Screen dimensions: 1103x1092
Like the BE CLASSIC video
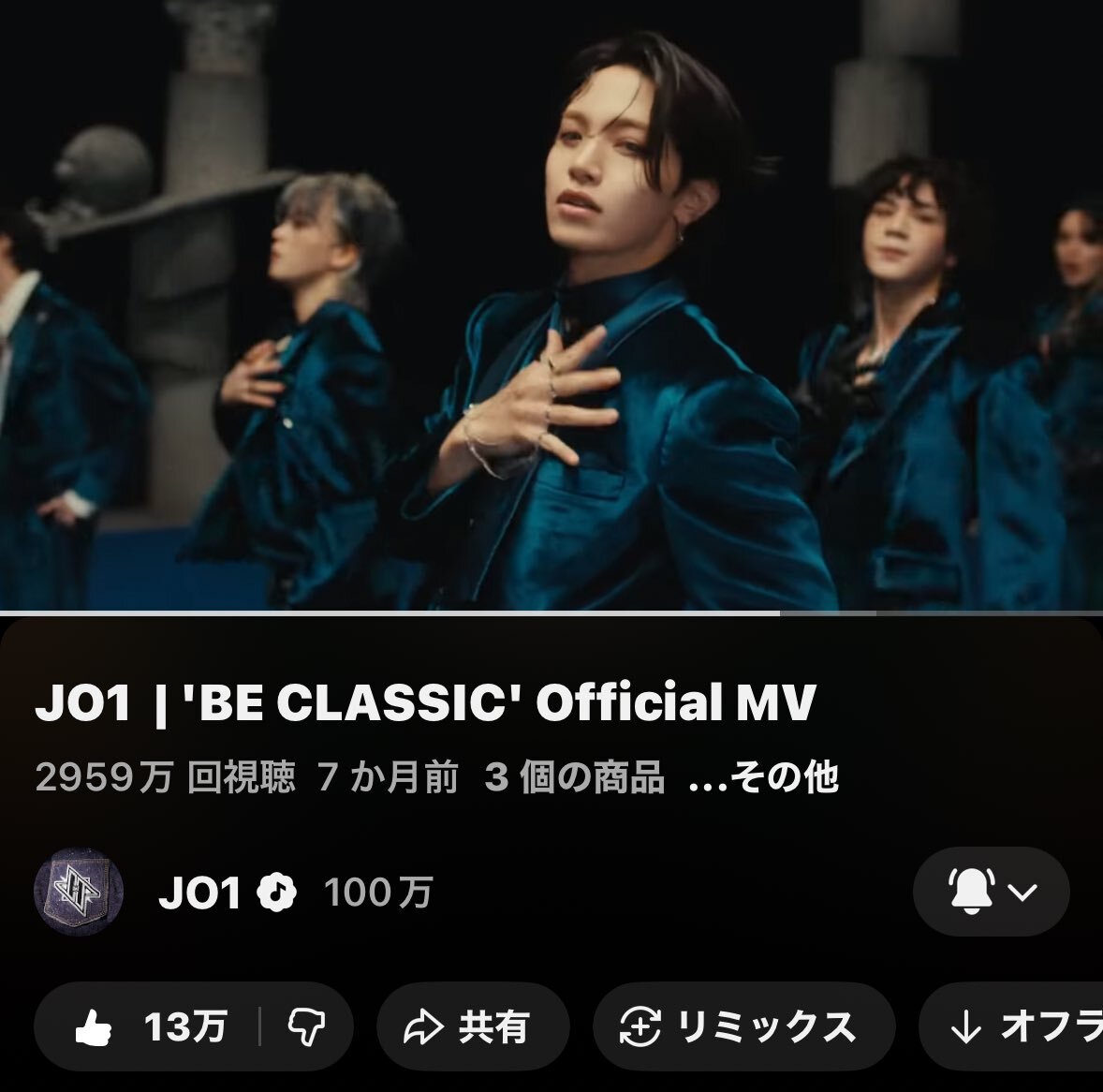(x=149, y=1026)
